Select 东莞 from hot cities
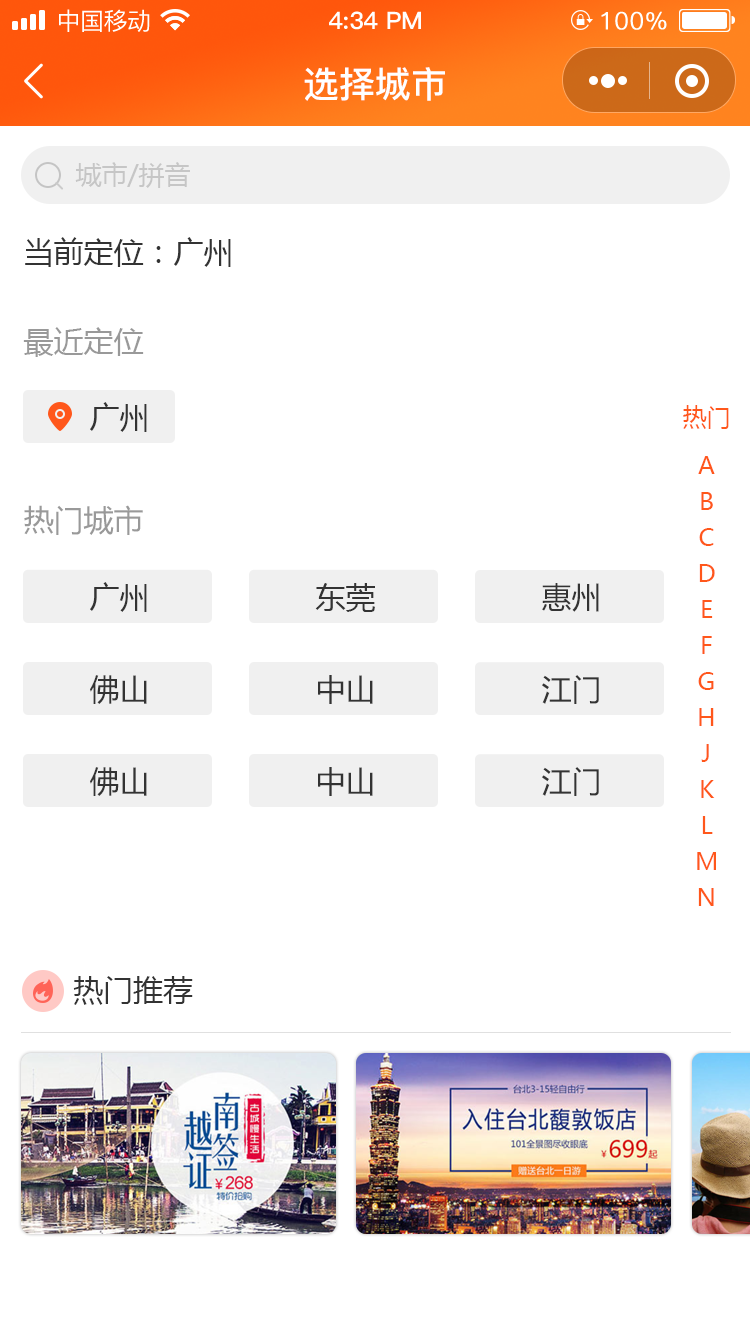Viewport: 750px width, 1334px height. click(x=344, y=597)
